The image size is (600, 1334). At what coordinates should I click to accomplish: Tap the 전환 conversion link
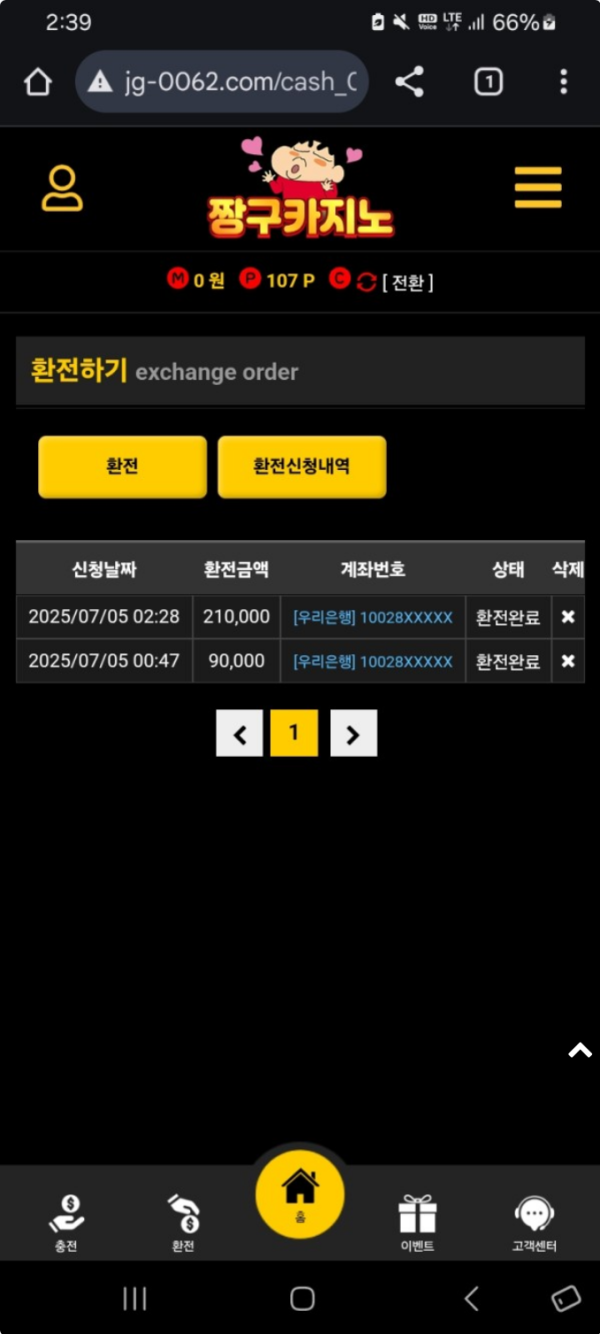click(408, 282)
